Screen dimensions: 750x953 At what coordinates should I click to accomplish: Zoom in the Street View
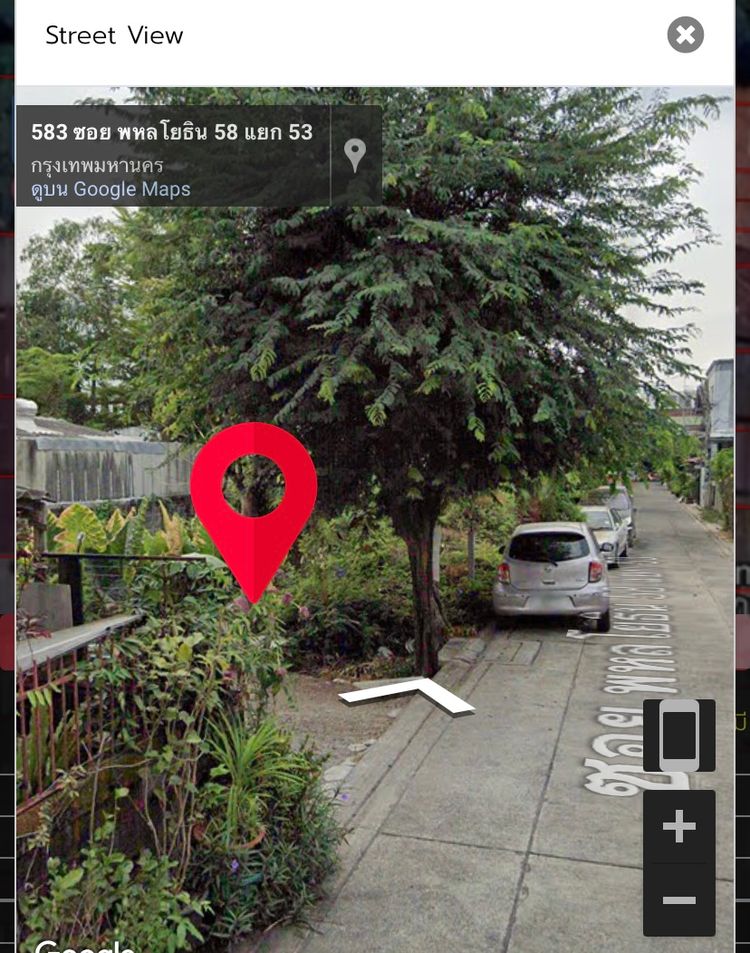[x=679, y=827]
